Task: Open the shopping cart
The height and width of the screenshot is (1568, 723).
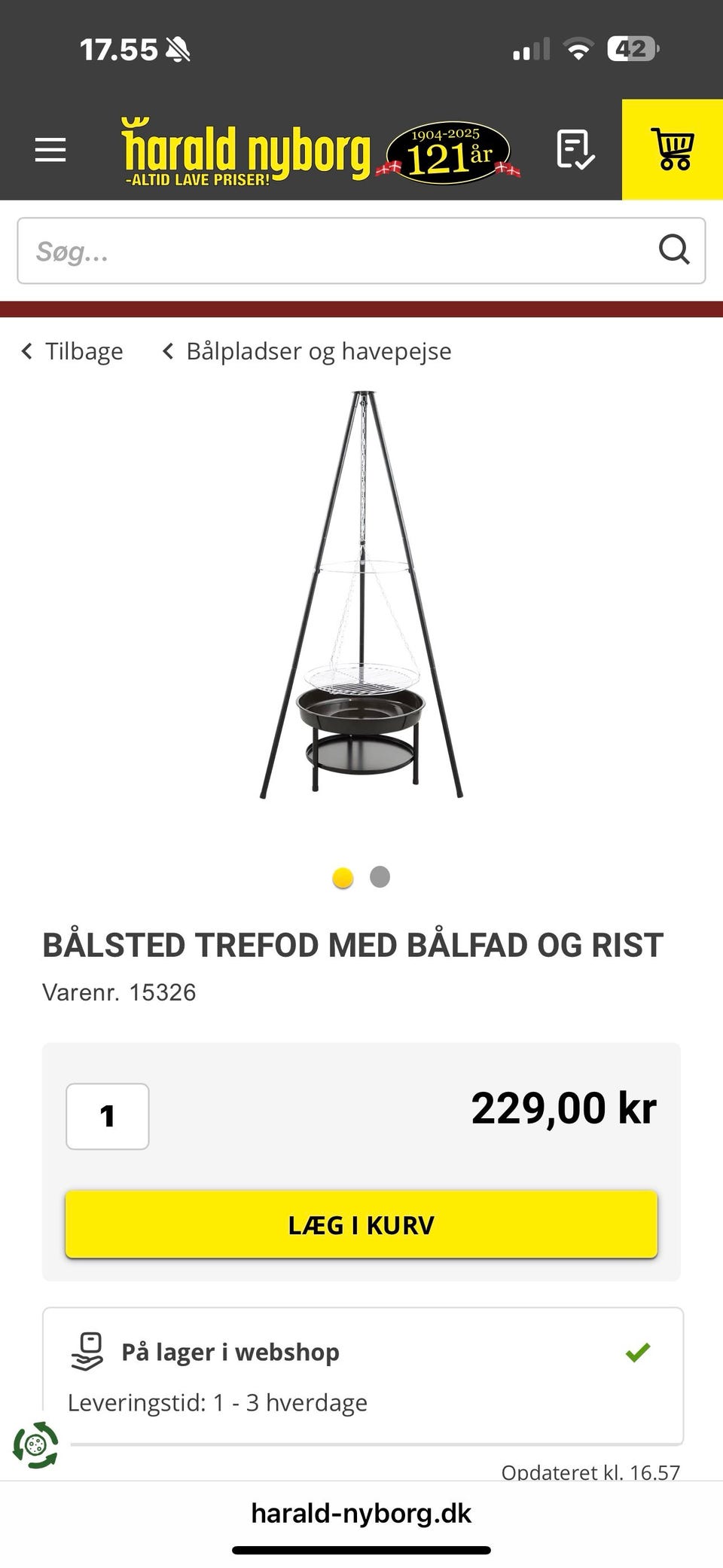Action: (673, 148)
